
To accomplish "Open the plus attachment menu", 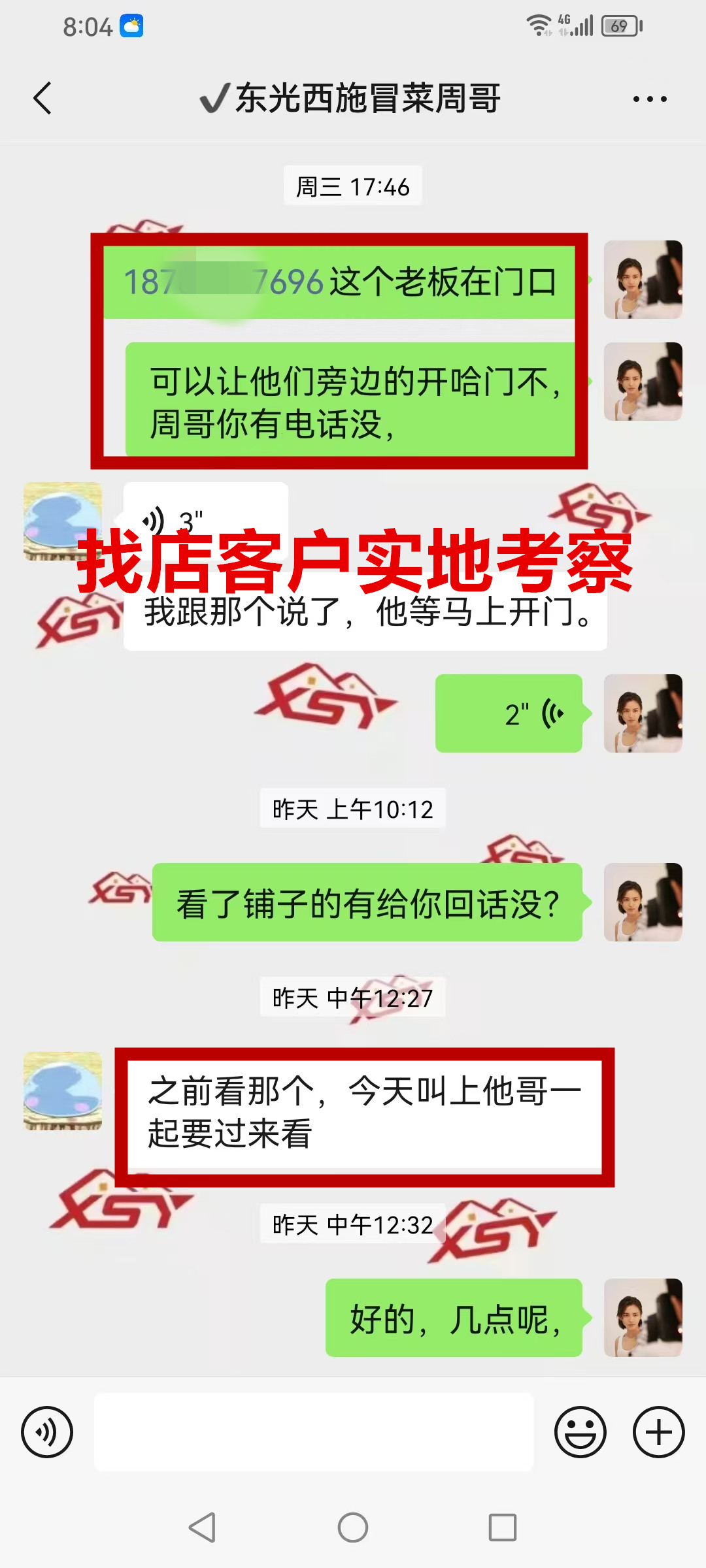I will (x=658, y=1432).
